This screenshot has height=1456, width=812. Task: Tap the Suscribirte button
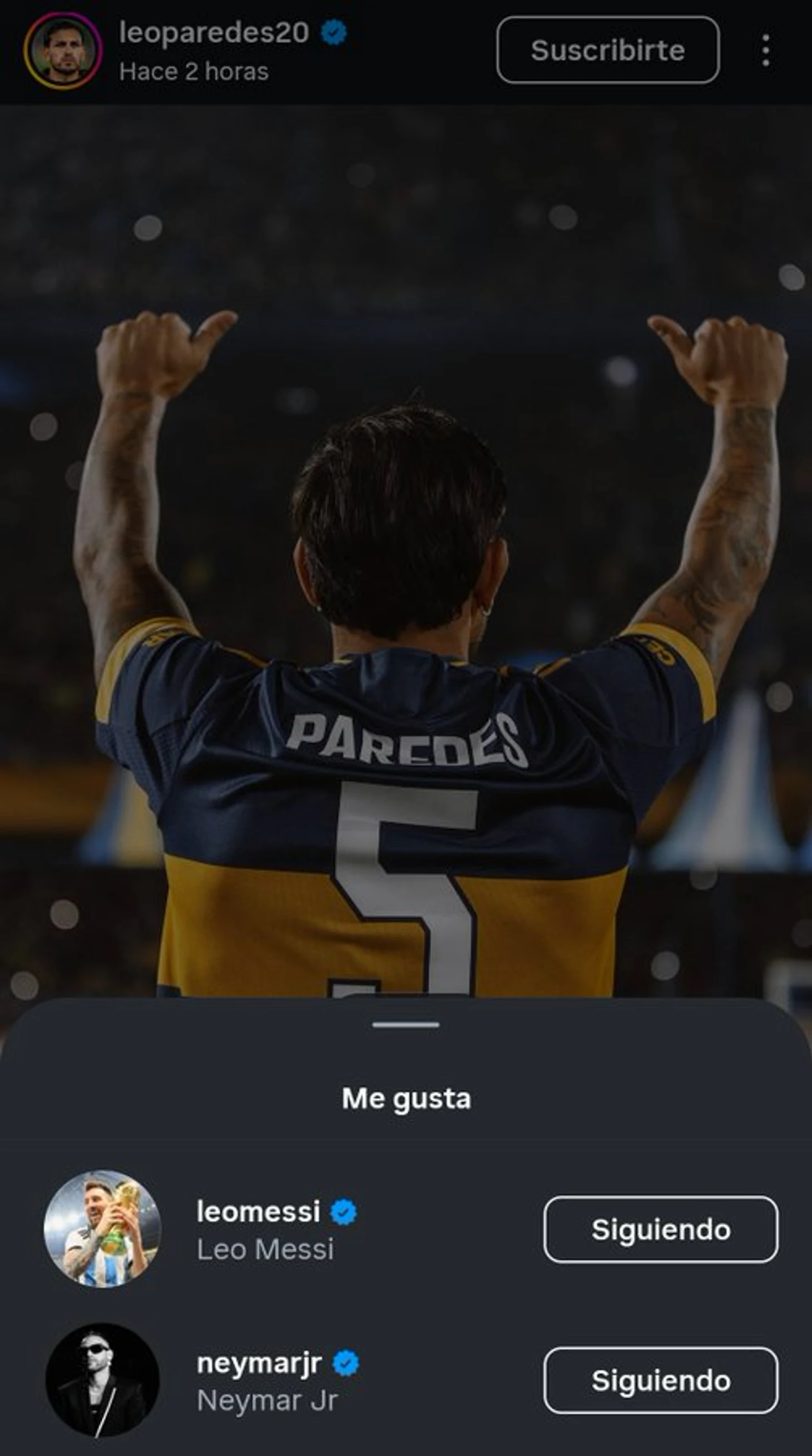click(607, 50)
